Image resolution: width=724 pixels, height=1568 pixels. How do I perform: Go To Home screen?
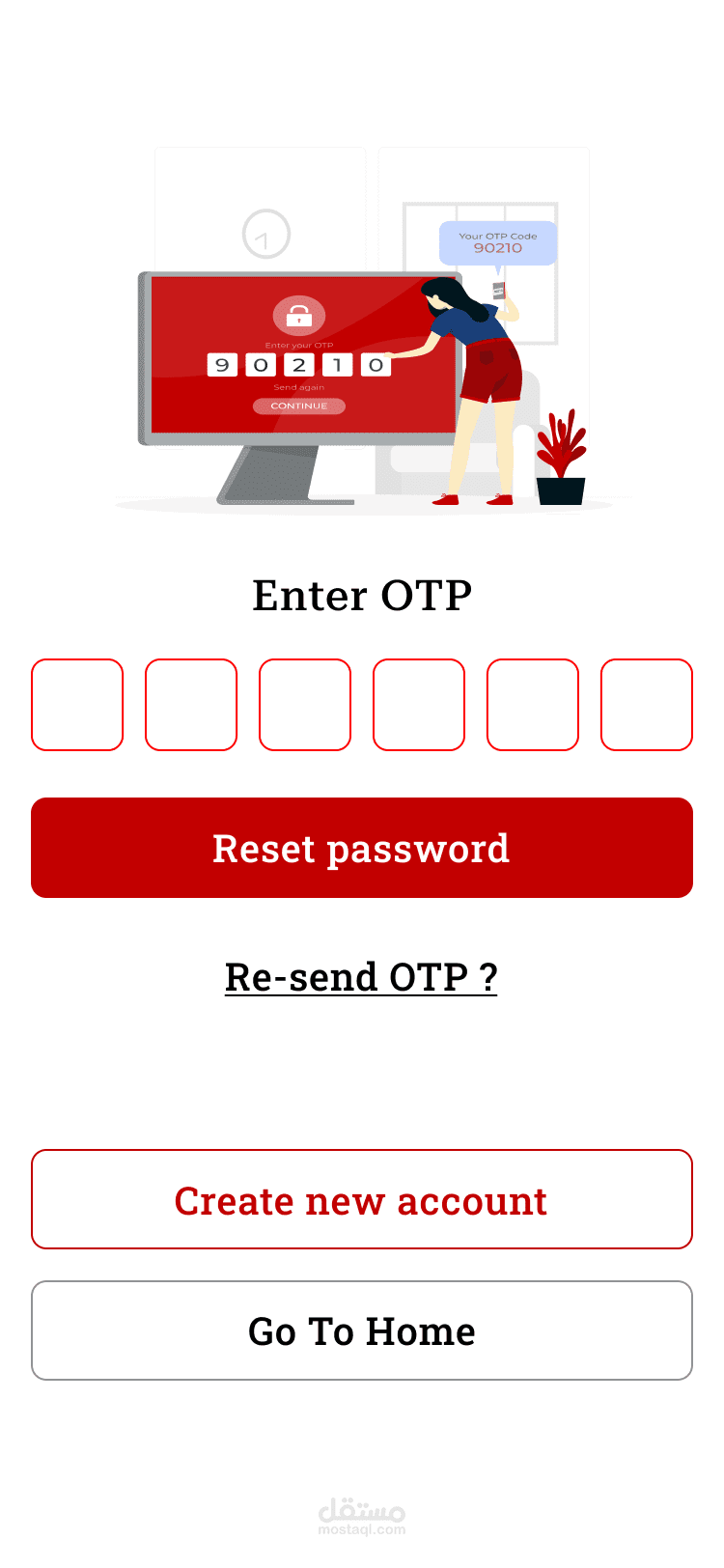point(362,1330)
